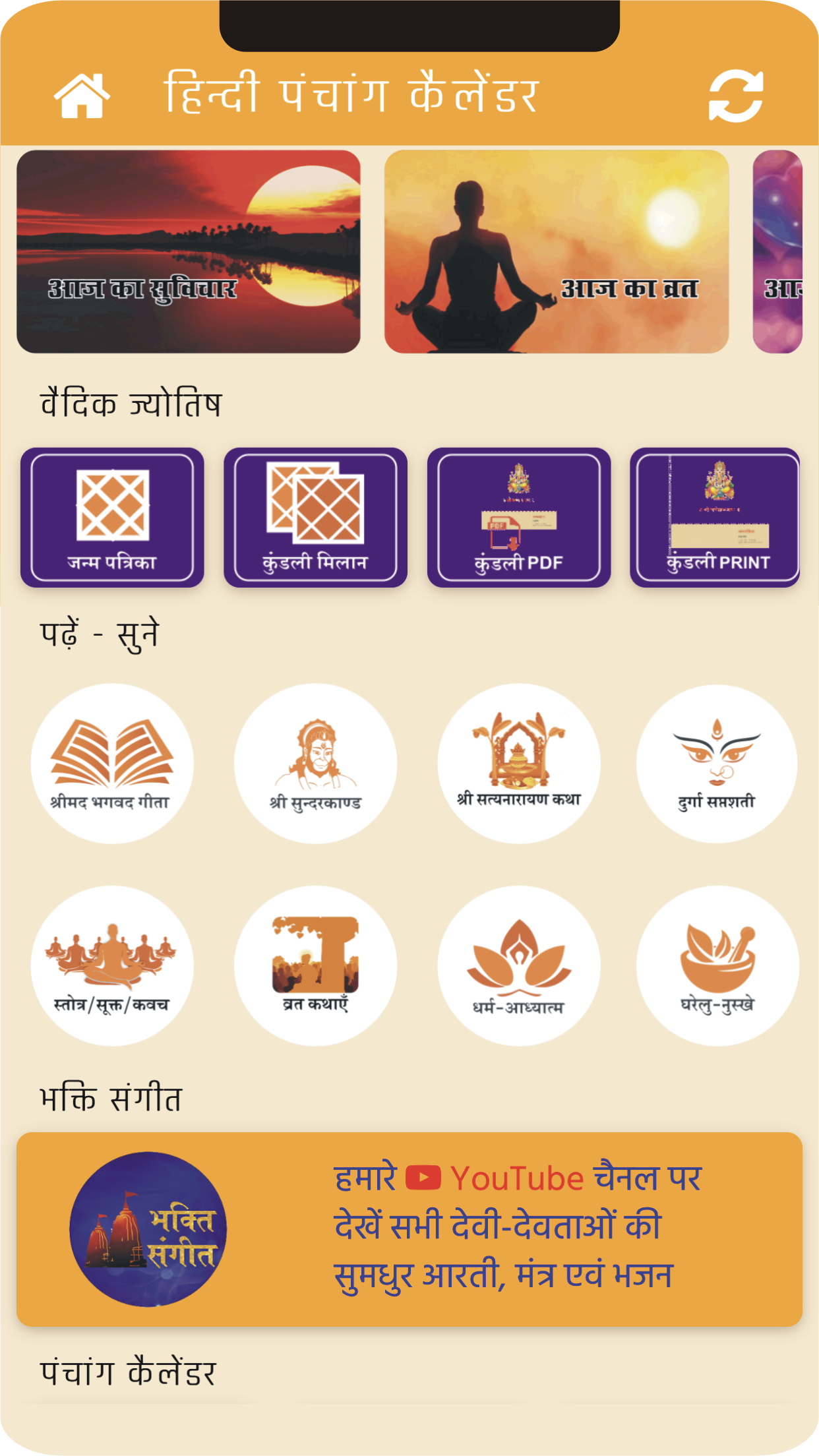819x1456 pixels.
Task: Tap the home icon in header
Action: pyautogui.click(x=82, y=96)
